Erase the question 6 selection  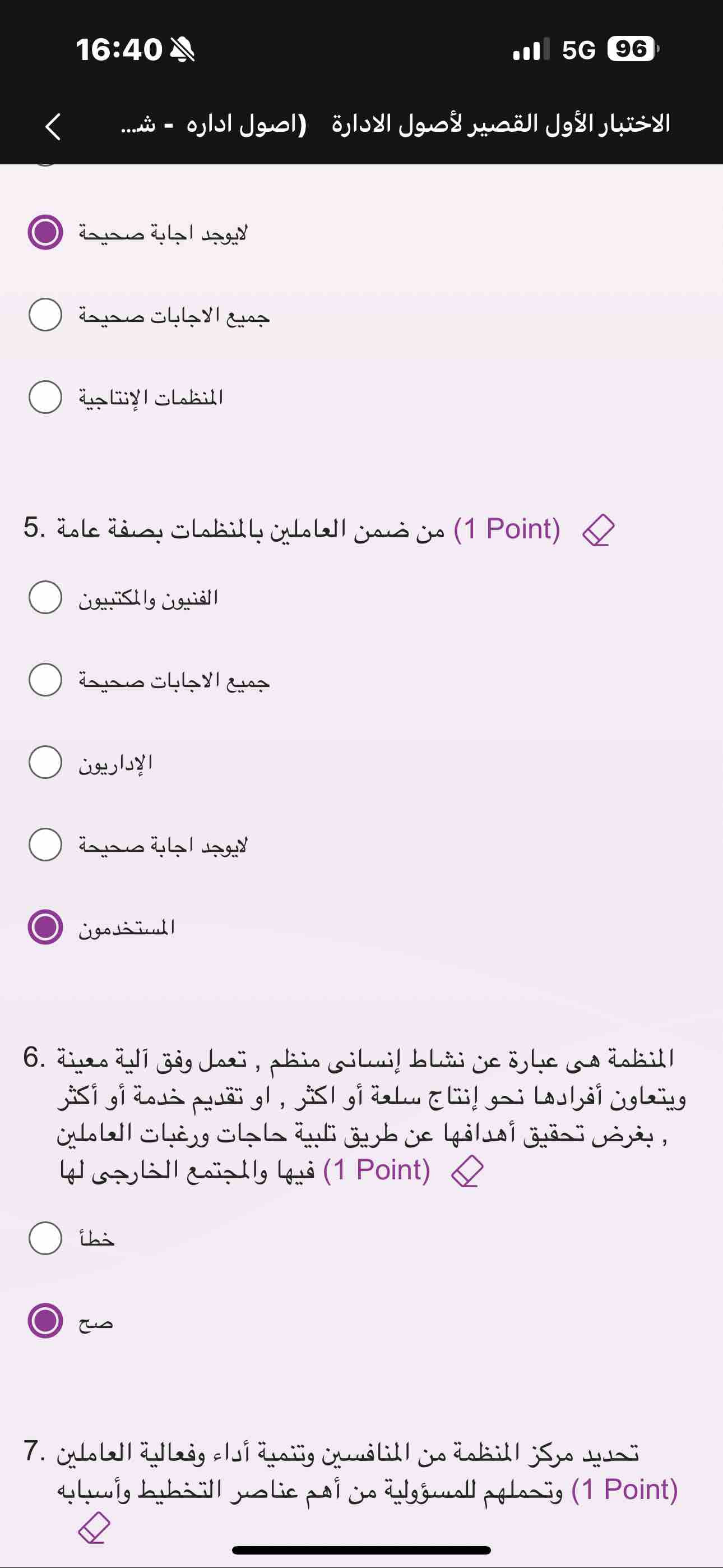coord(467,1171)
